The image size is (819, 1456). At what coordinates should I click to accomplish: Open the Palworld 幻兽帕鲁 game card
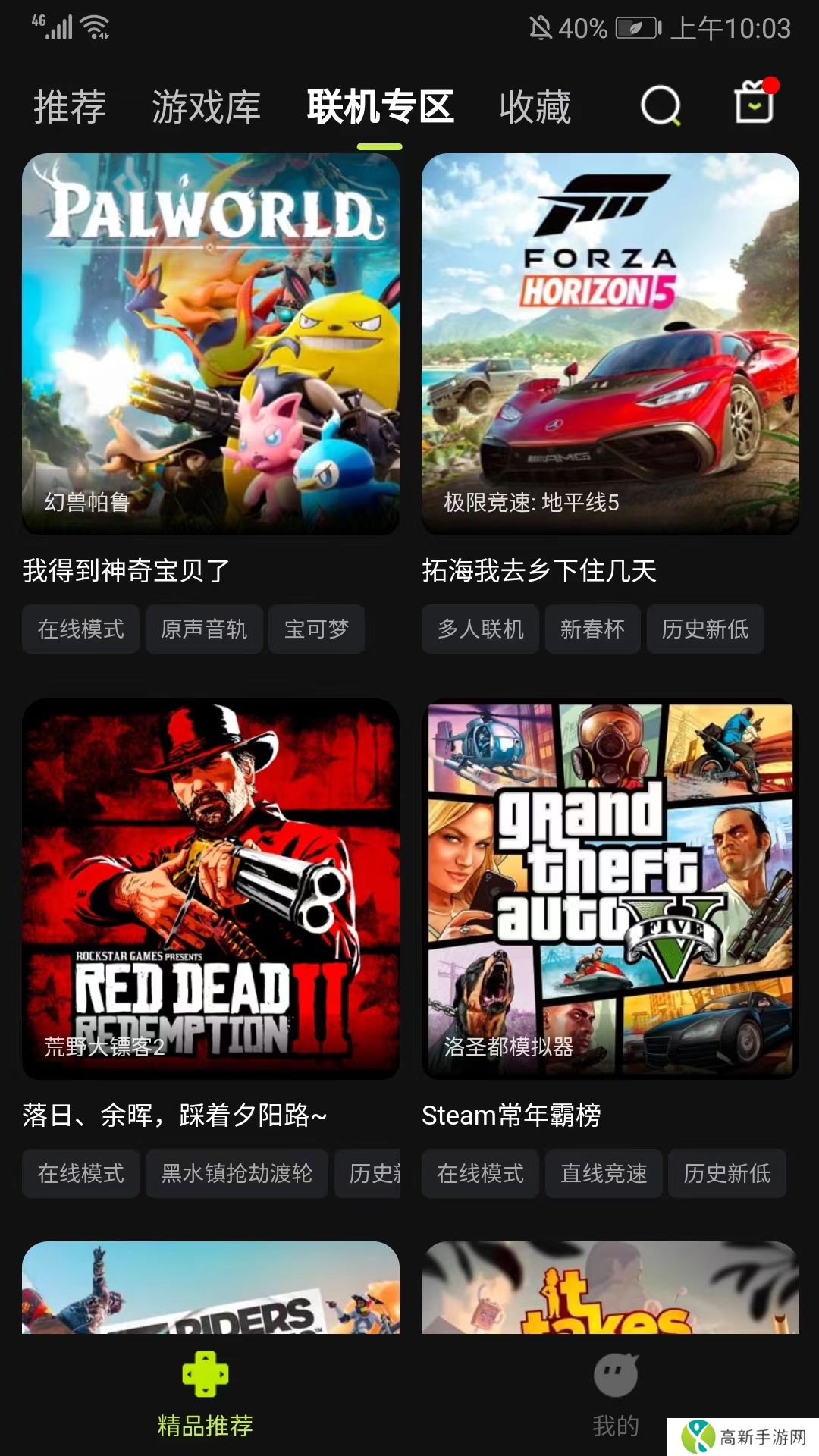click(x=211, y=344)
